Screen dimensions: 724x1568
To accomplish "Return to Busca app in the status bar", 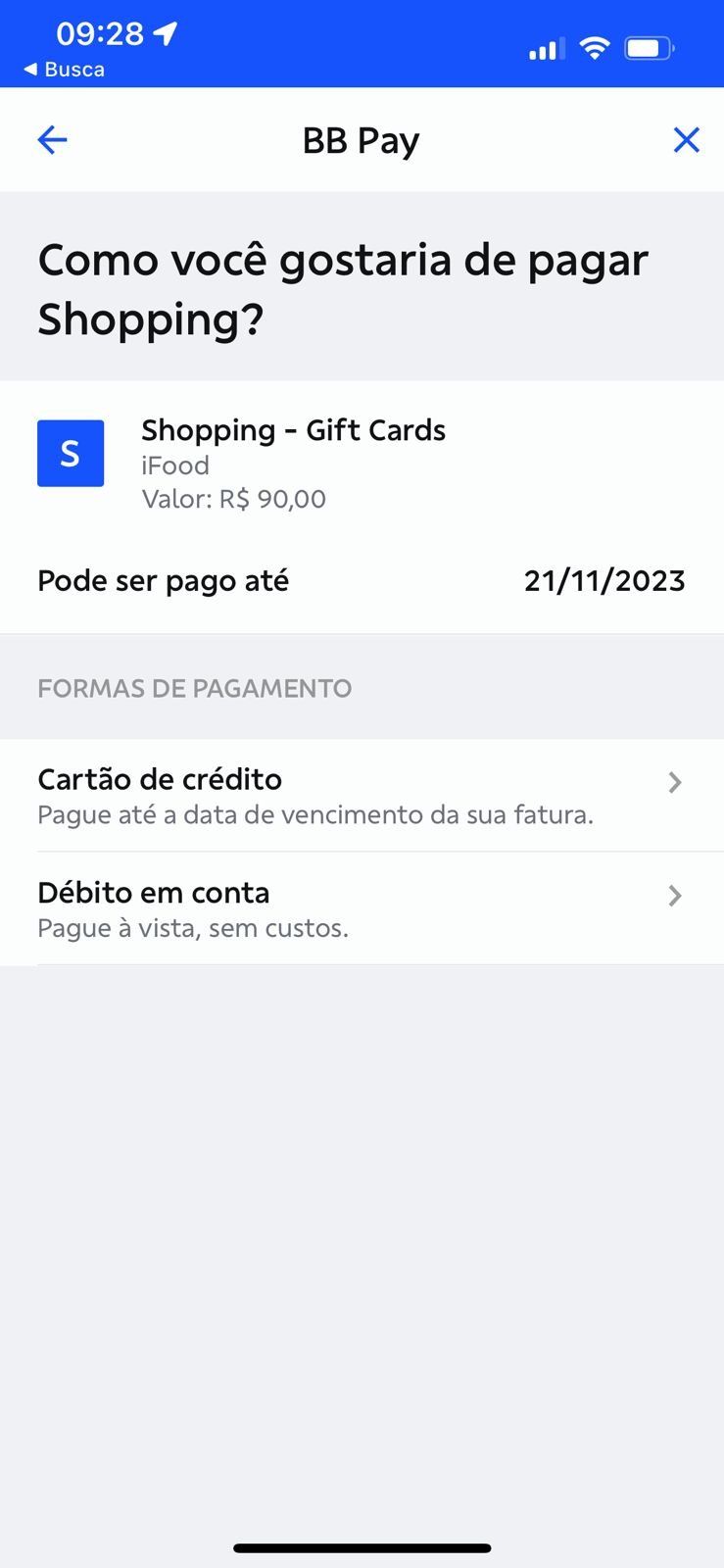I will (x=64, y=70).
